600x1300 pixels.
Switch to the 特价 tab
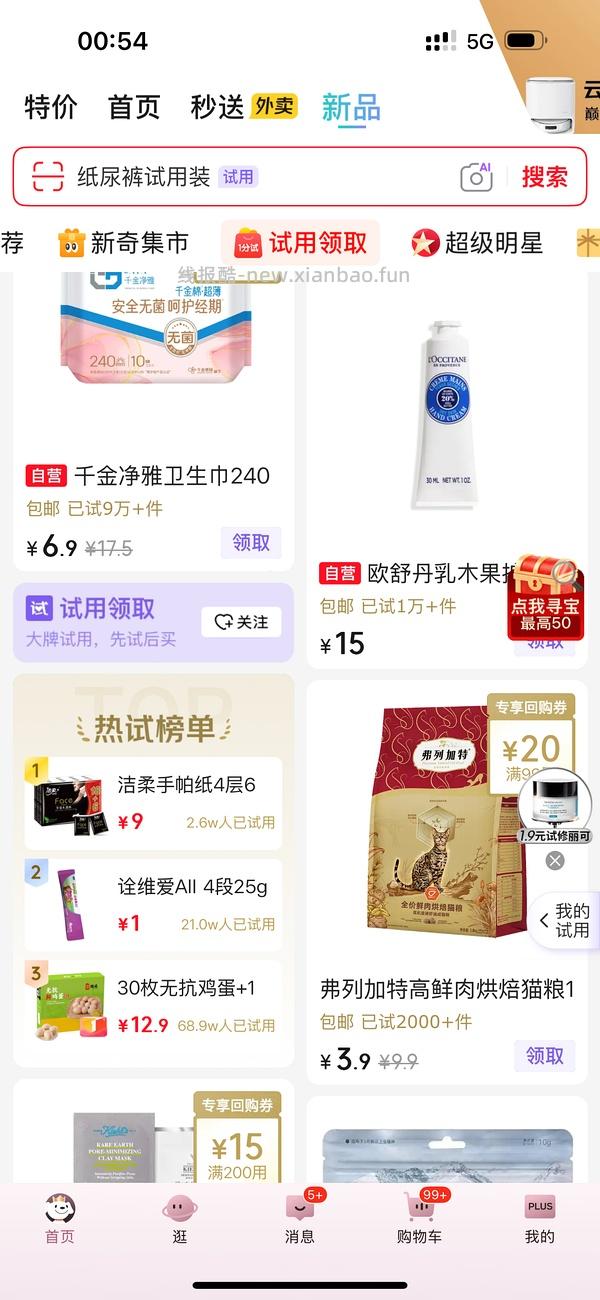click(50, 107)
